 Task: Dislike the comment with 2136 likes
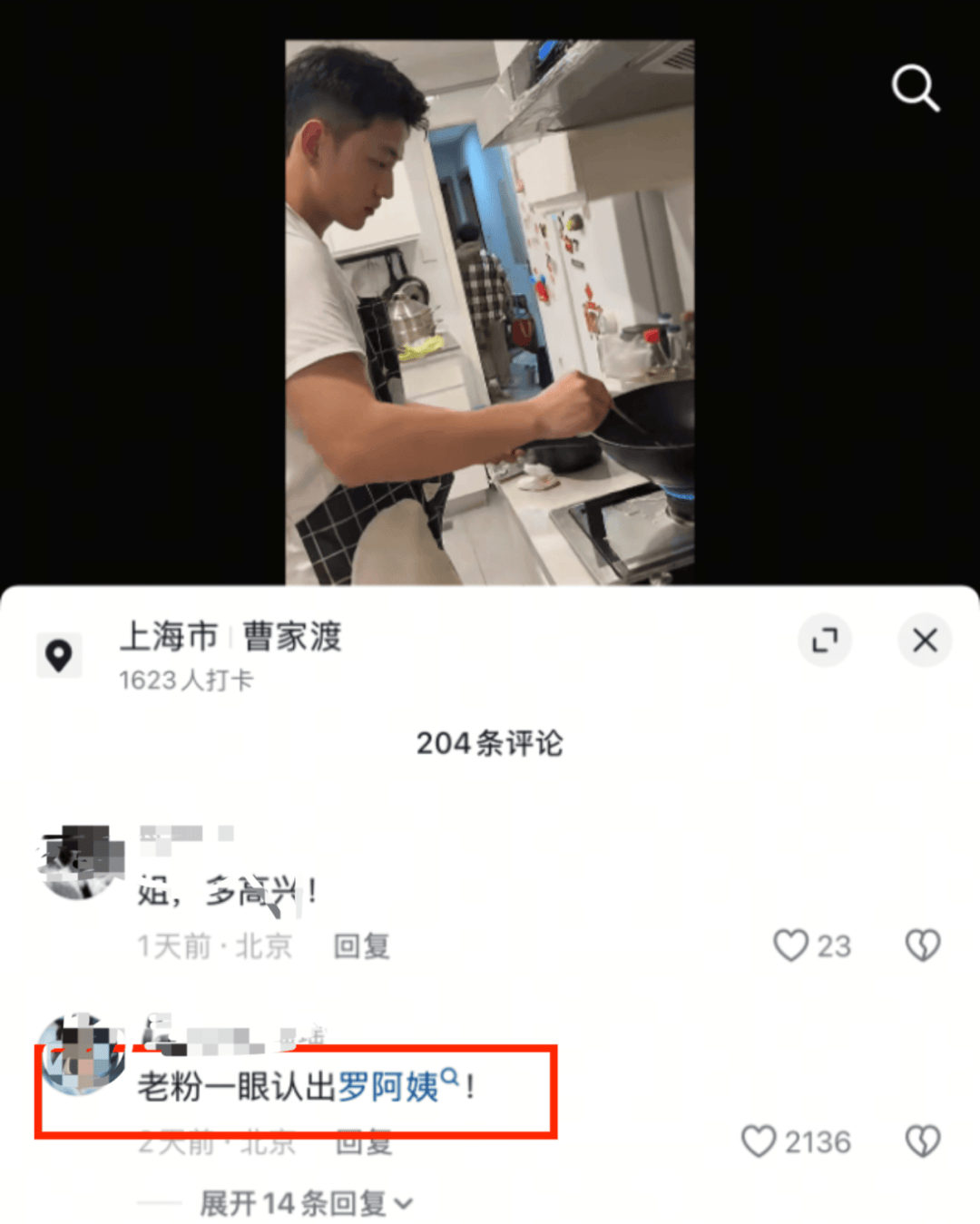pyautogui.click(x=923, y=1141)
